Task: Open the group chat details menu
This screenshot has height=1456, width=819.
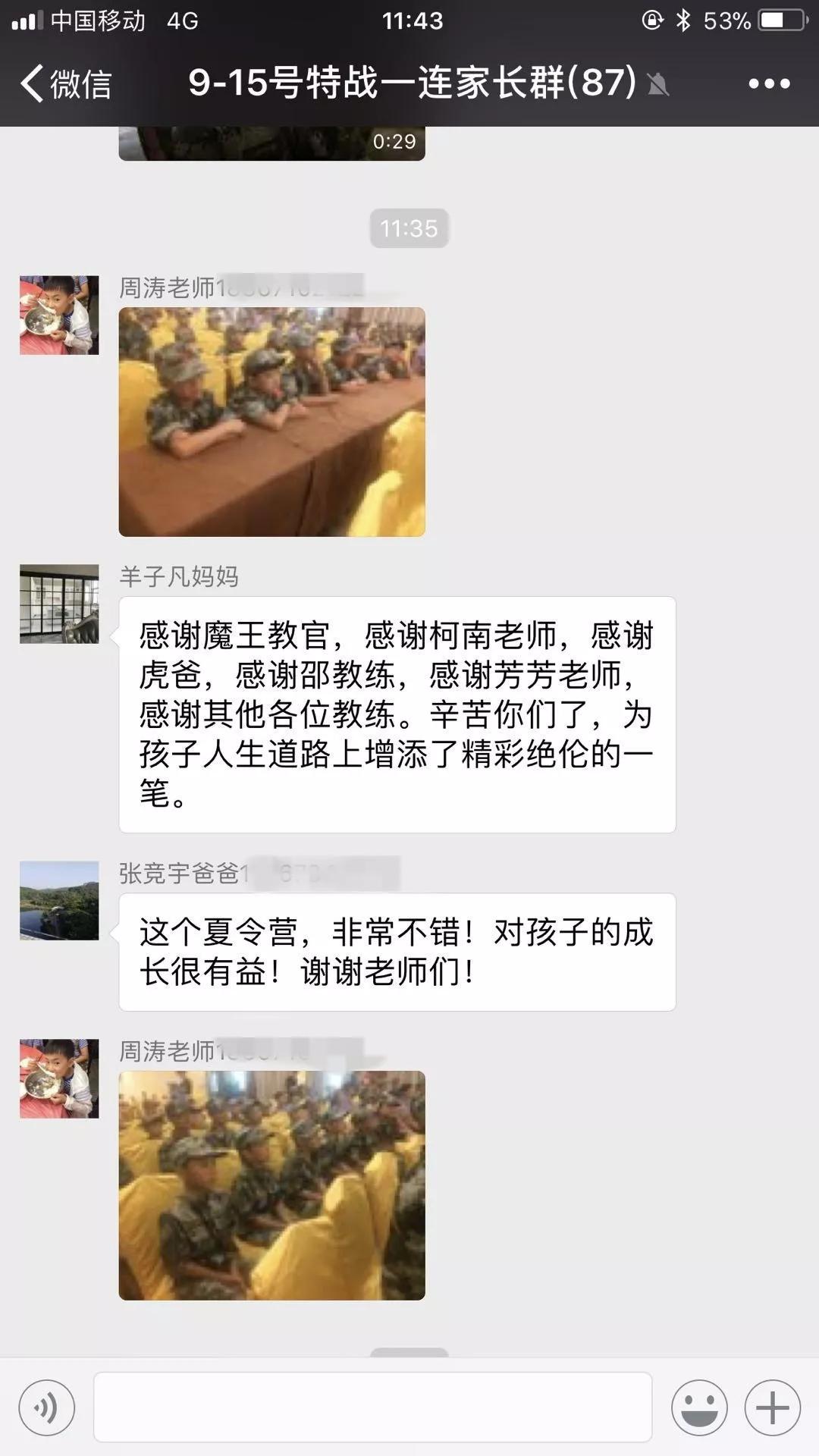Action: tap(769, 83)
